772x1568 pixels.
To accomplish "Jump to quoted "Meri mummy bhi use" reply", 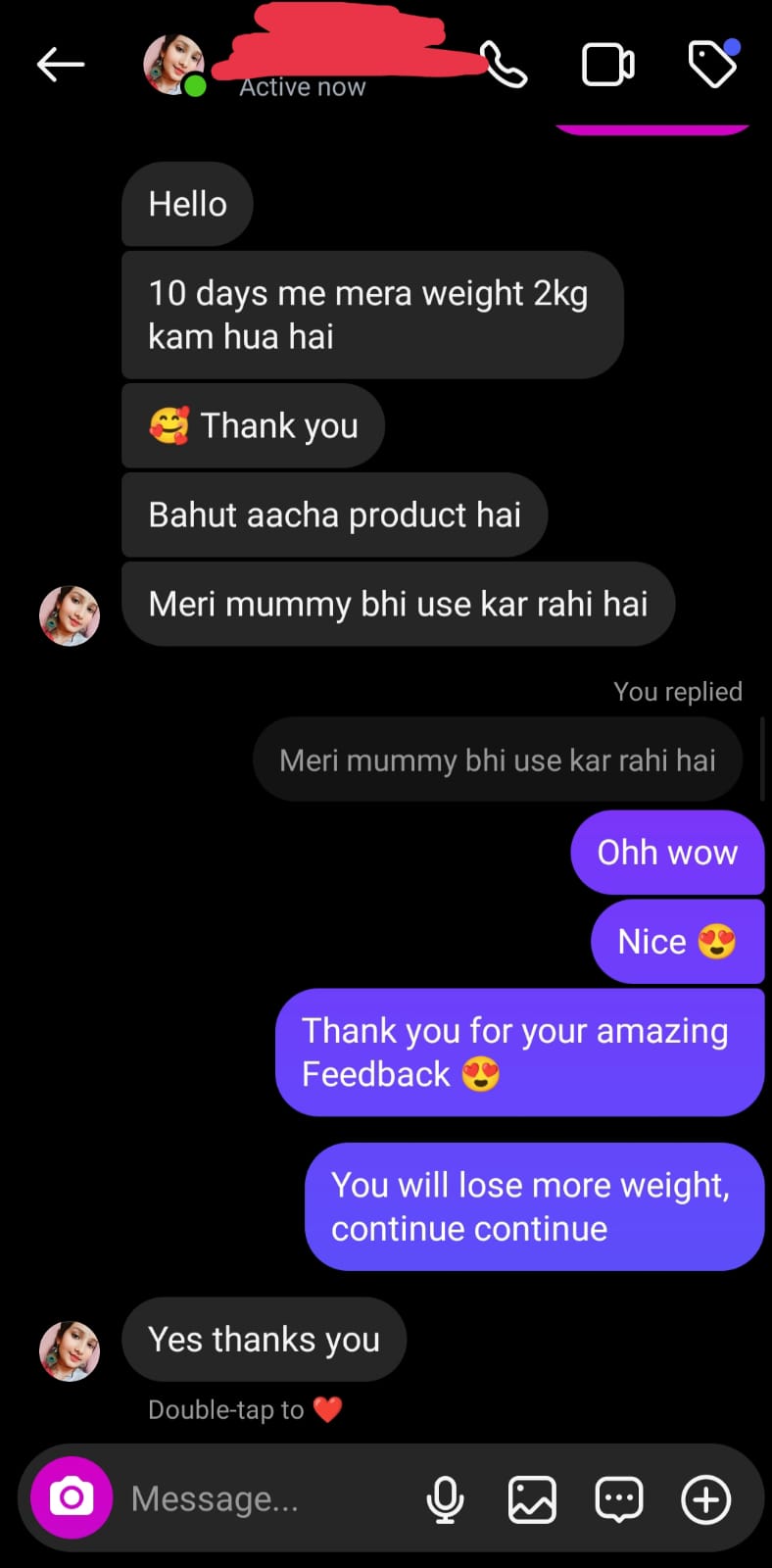I will pyautogui.click(x=498, y=760).
